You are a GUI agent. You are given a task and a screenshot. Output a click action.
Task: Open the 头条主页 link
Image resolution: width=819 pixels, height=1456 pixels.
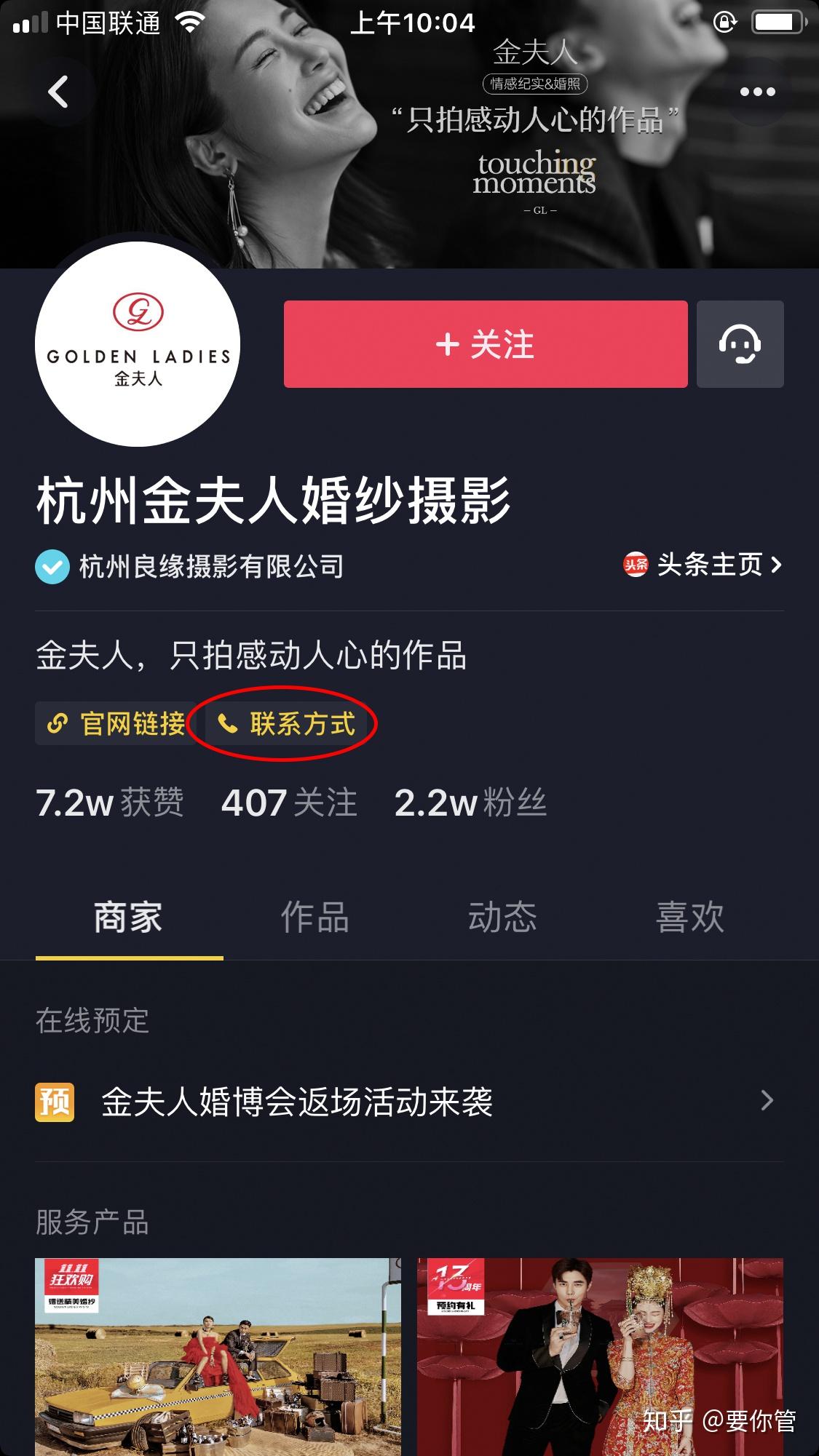(703, 565)
